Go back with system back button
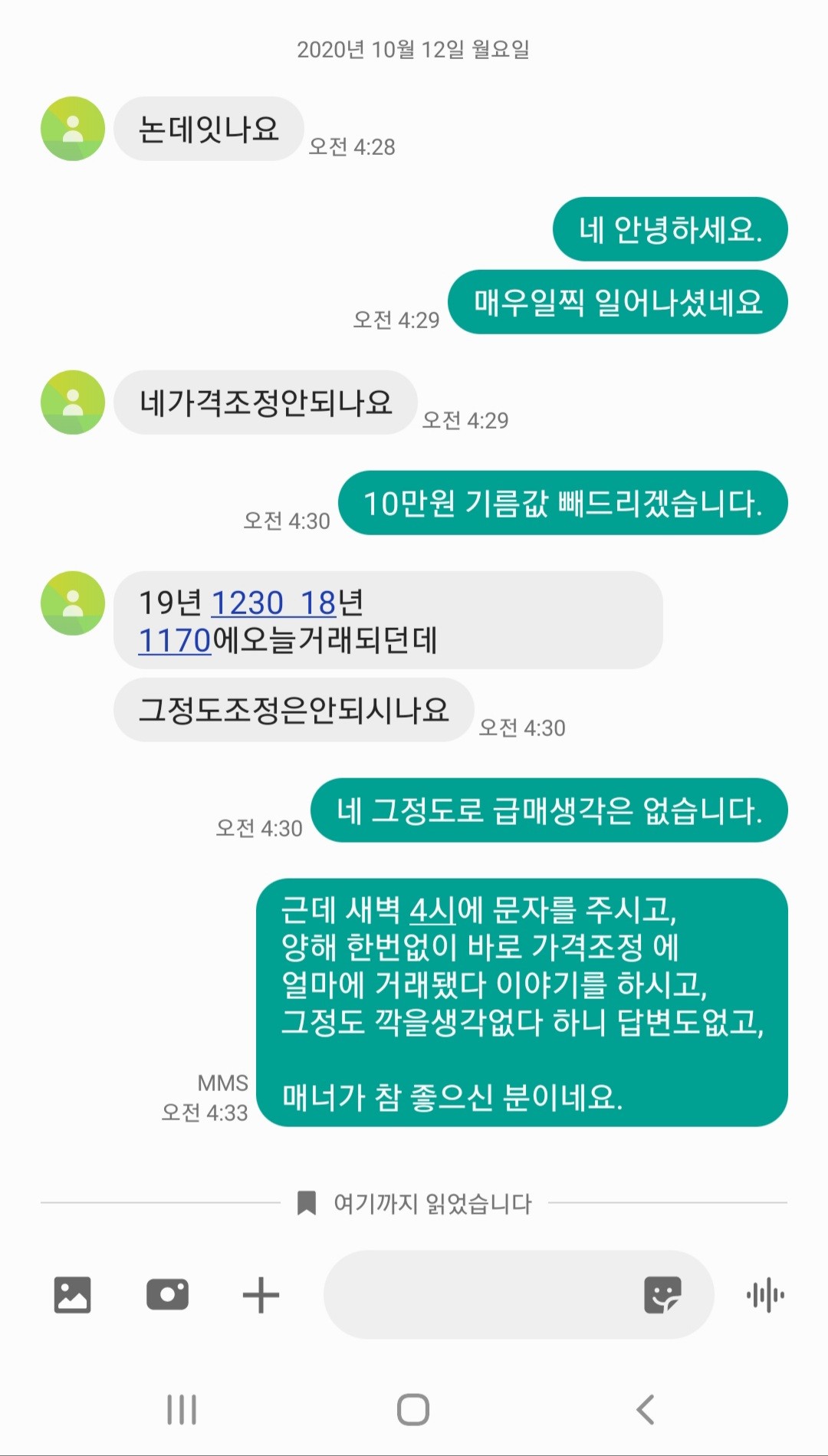 [646, 1409]
